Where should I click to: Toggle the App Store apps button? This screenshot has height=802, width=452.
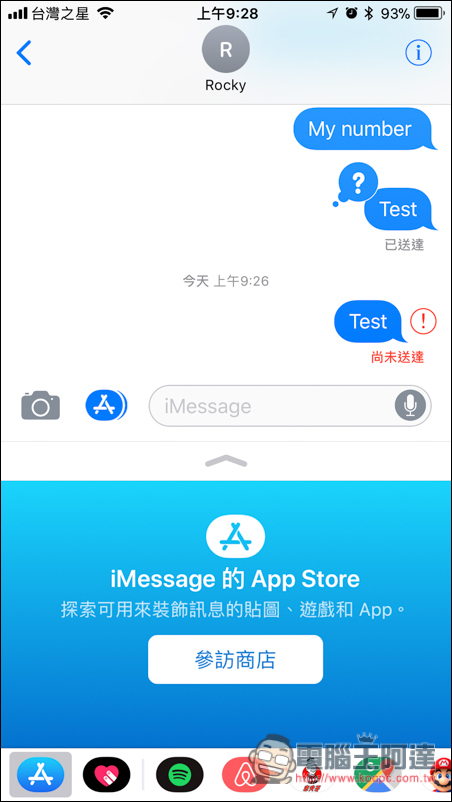tap(106, 406)
